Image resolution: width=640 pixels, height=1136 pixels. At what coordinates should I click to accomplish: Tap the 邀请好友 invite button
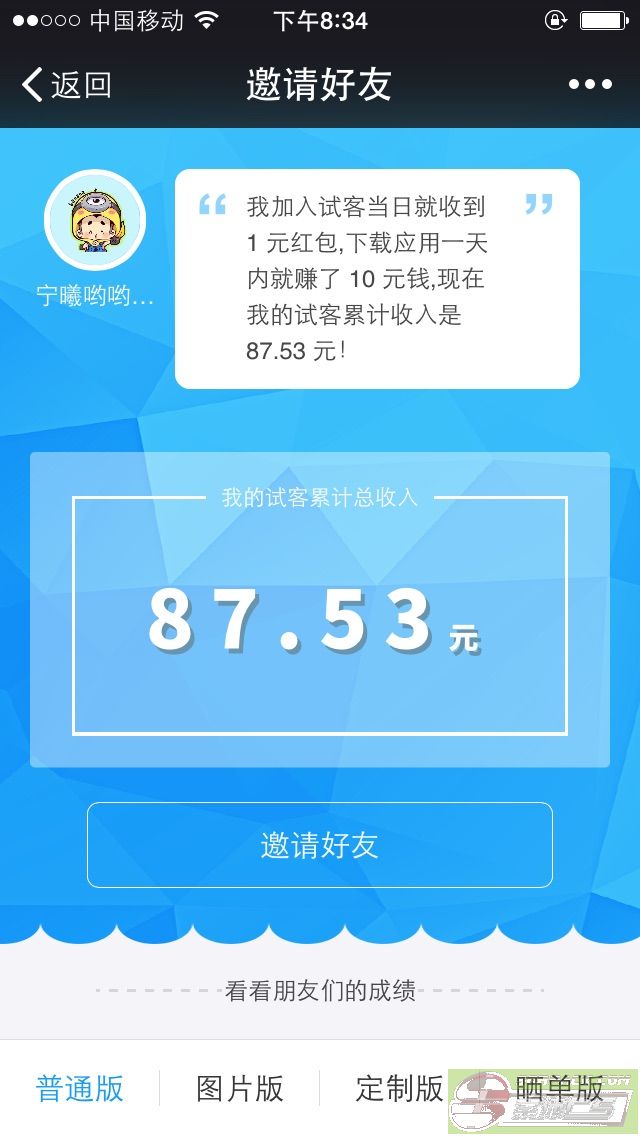(320, 845)
